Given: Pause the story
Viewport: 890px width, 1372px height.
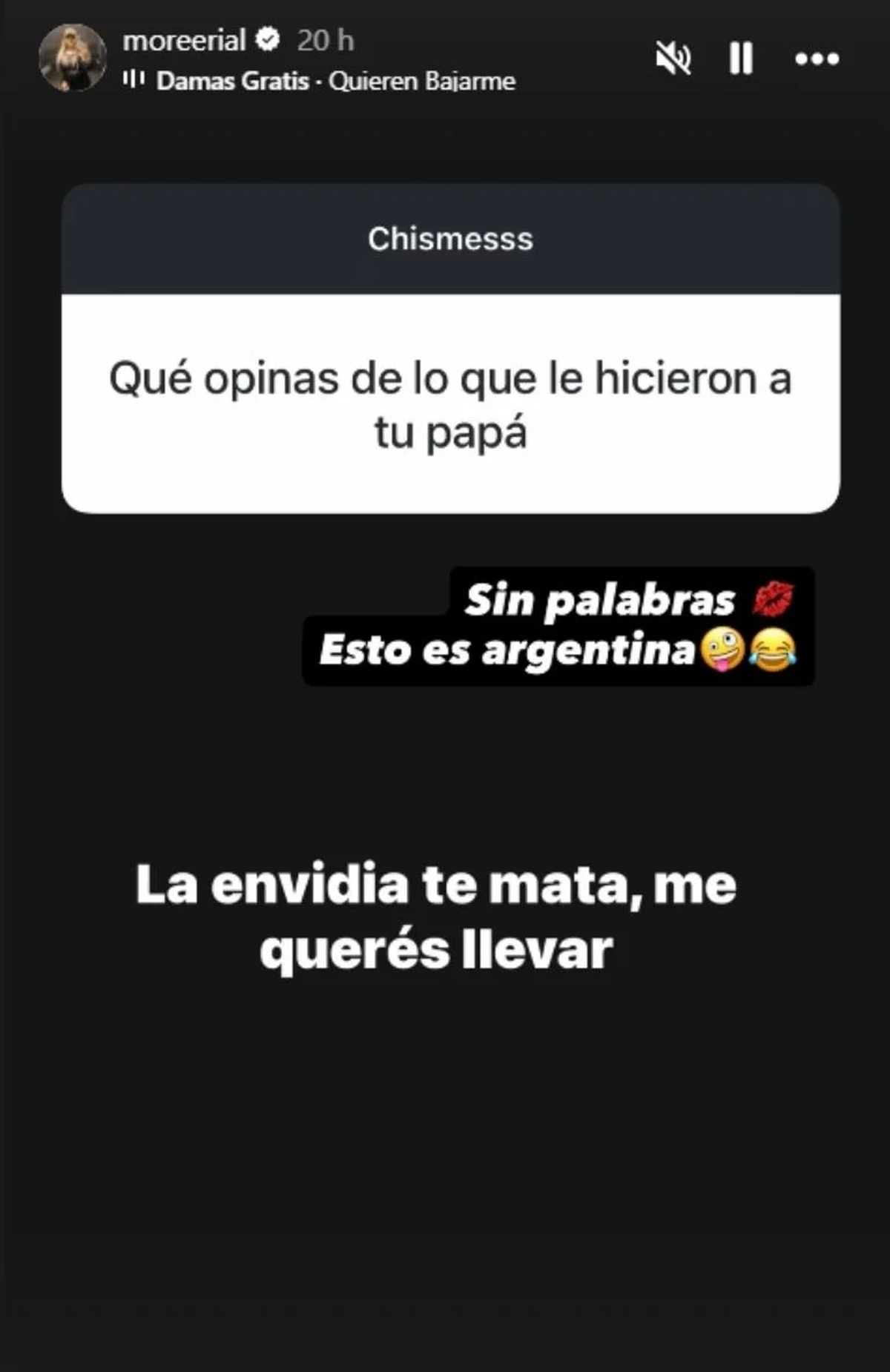Looking at the screenshot, I should [741, 58].
